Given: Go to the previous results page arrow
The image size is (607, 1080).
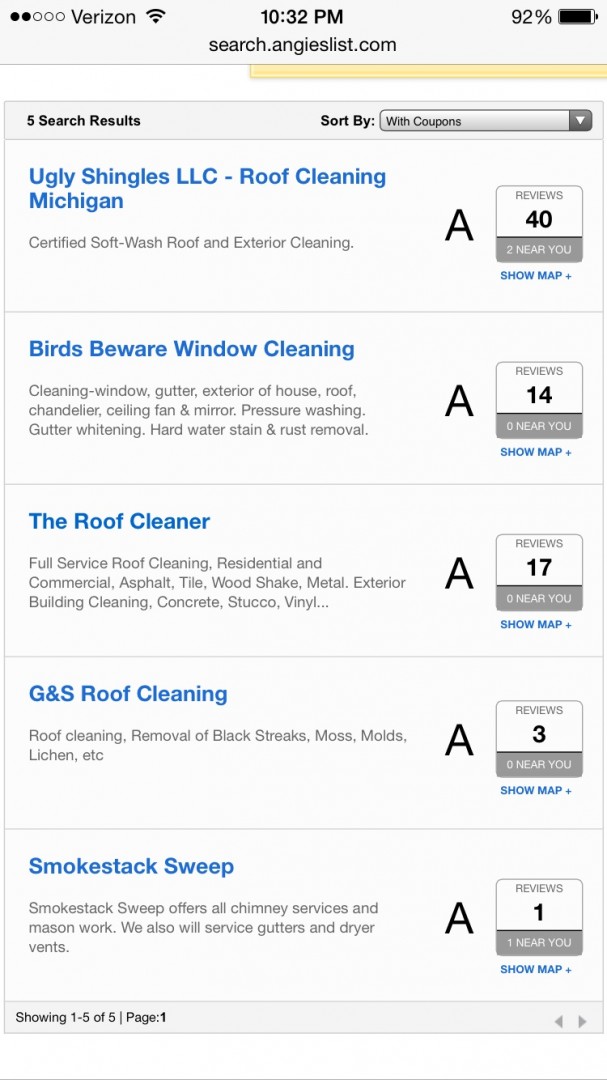Looking at the screenshot, I should point(559,1021).
